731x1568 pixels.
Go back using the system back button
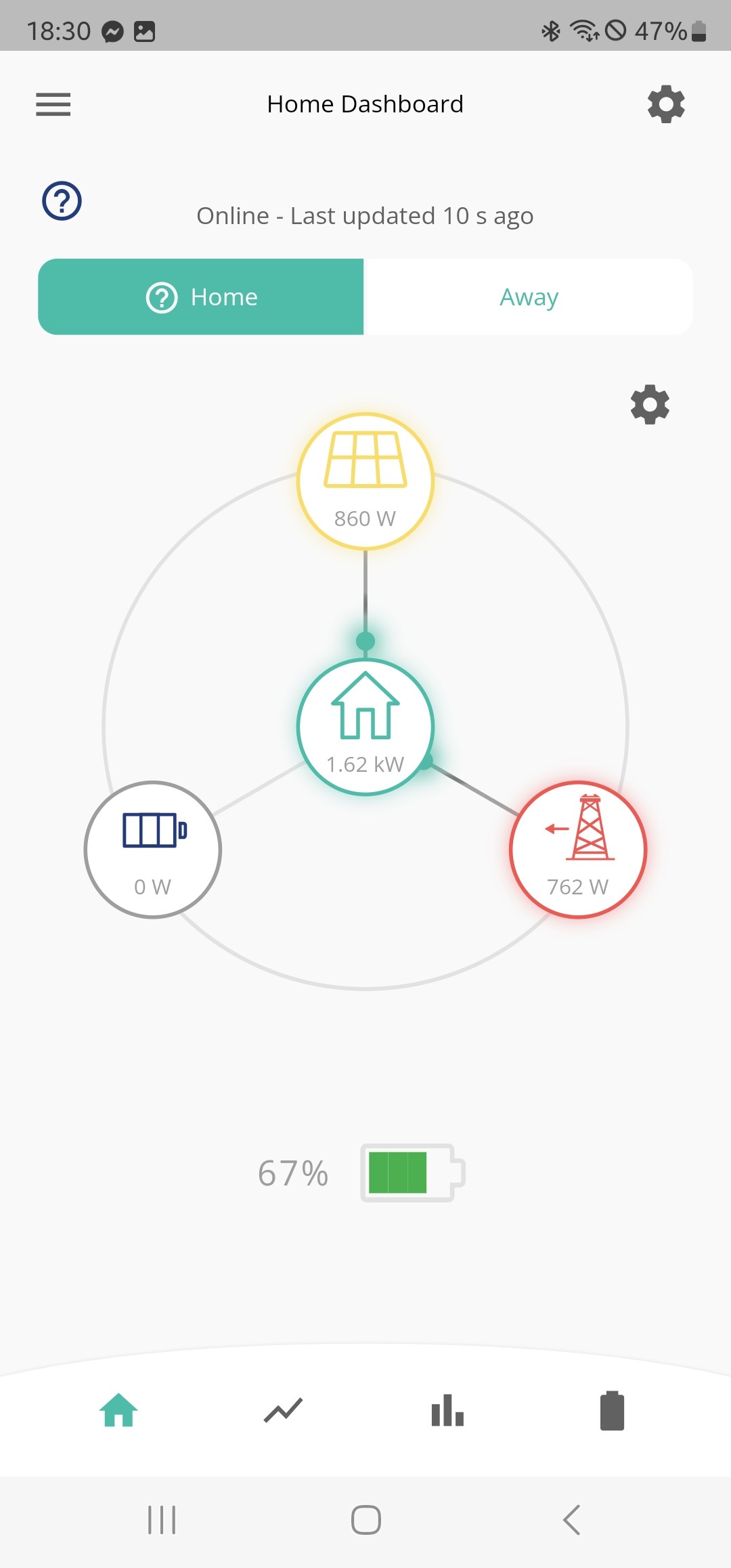572,1520
